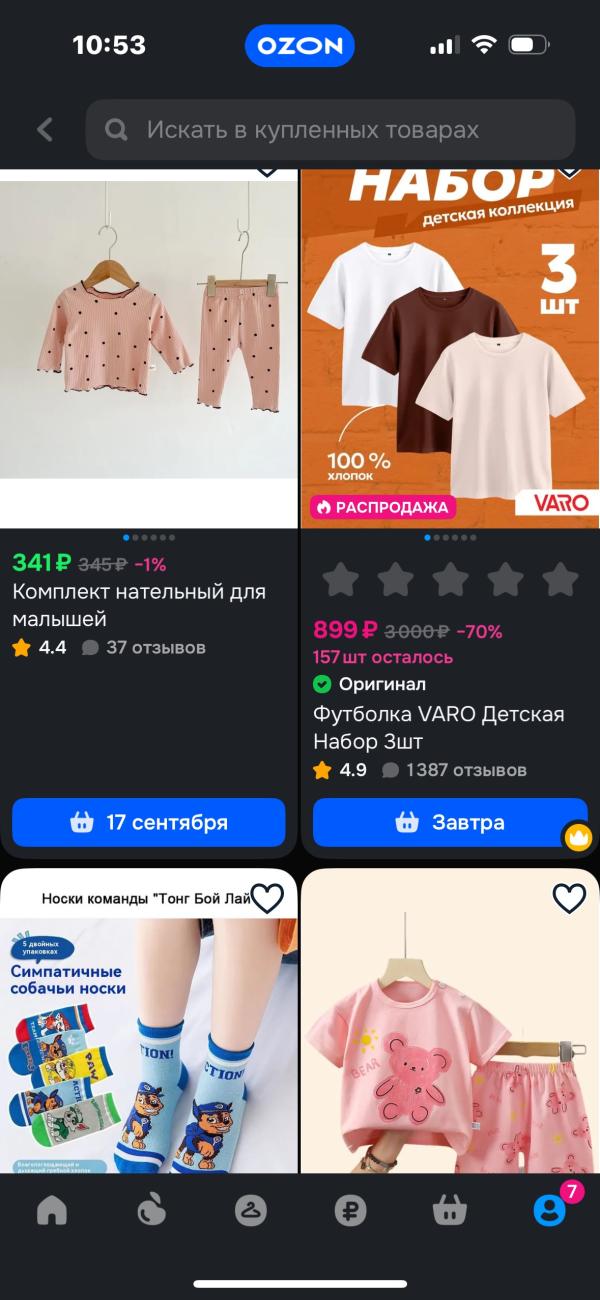
Task: Open the ruble finance tab
Action: (x=350, y=1211)
